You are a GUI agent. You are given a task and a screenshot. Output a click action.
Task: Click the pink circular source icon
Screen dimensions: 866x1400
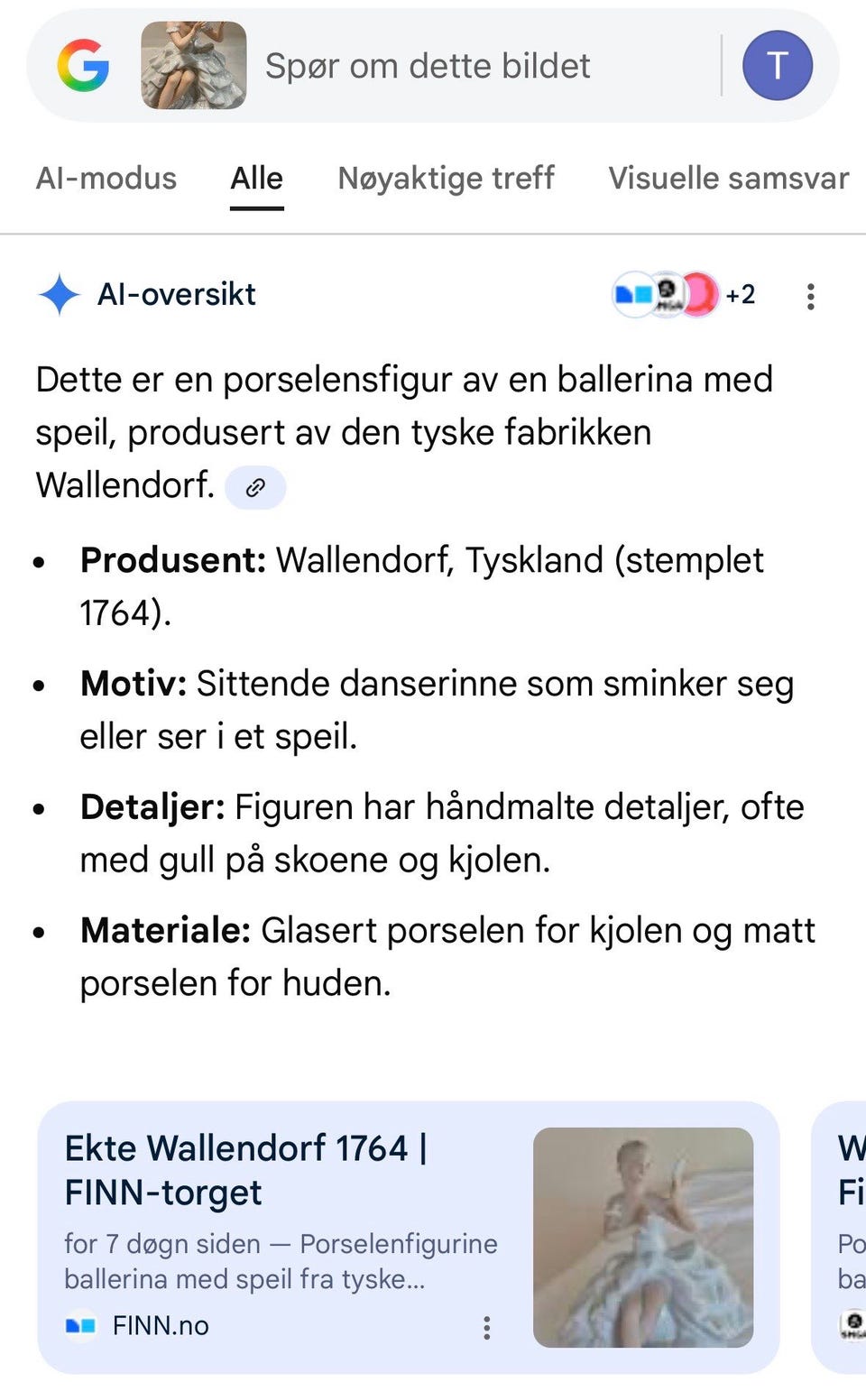[x=699, y=294]
